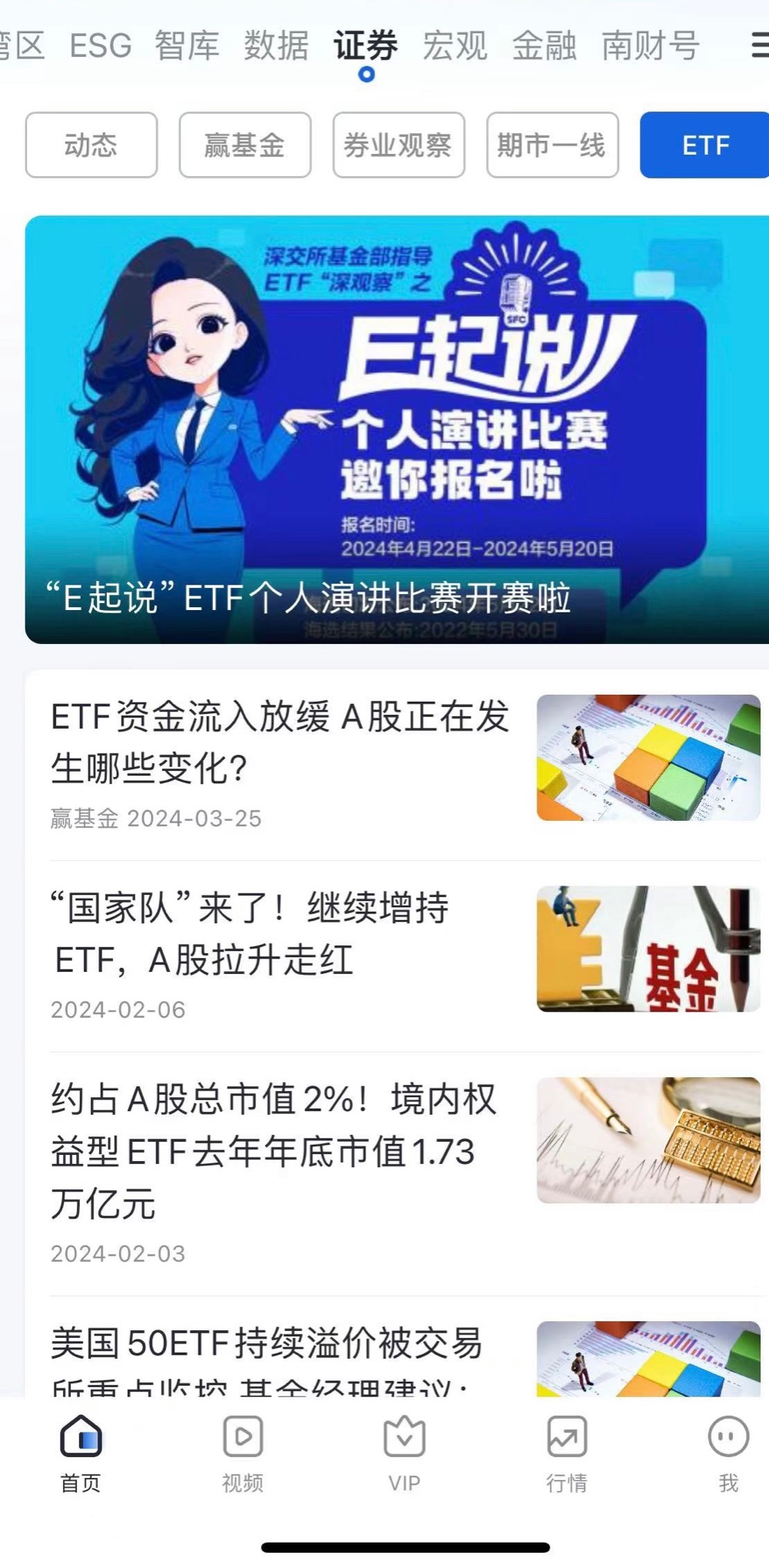This screenshot has height=1568, width=769.
Task: Switch to the 数据 top tab
Action: tap(276, 45)
